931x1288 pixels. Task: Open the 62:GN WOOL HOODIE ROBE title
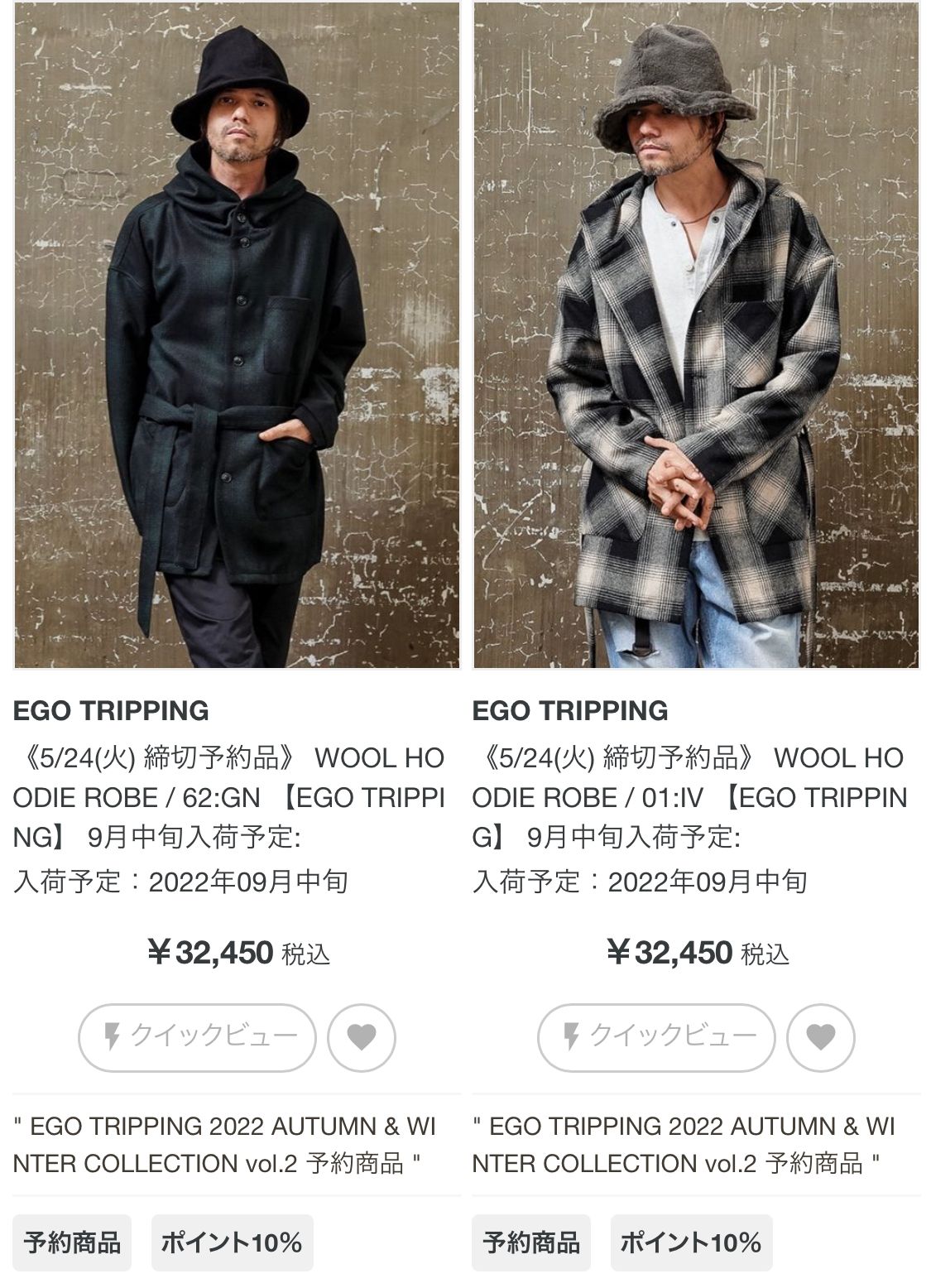click(229, 797)
